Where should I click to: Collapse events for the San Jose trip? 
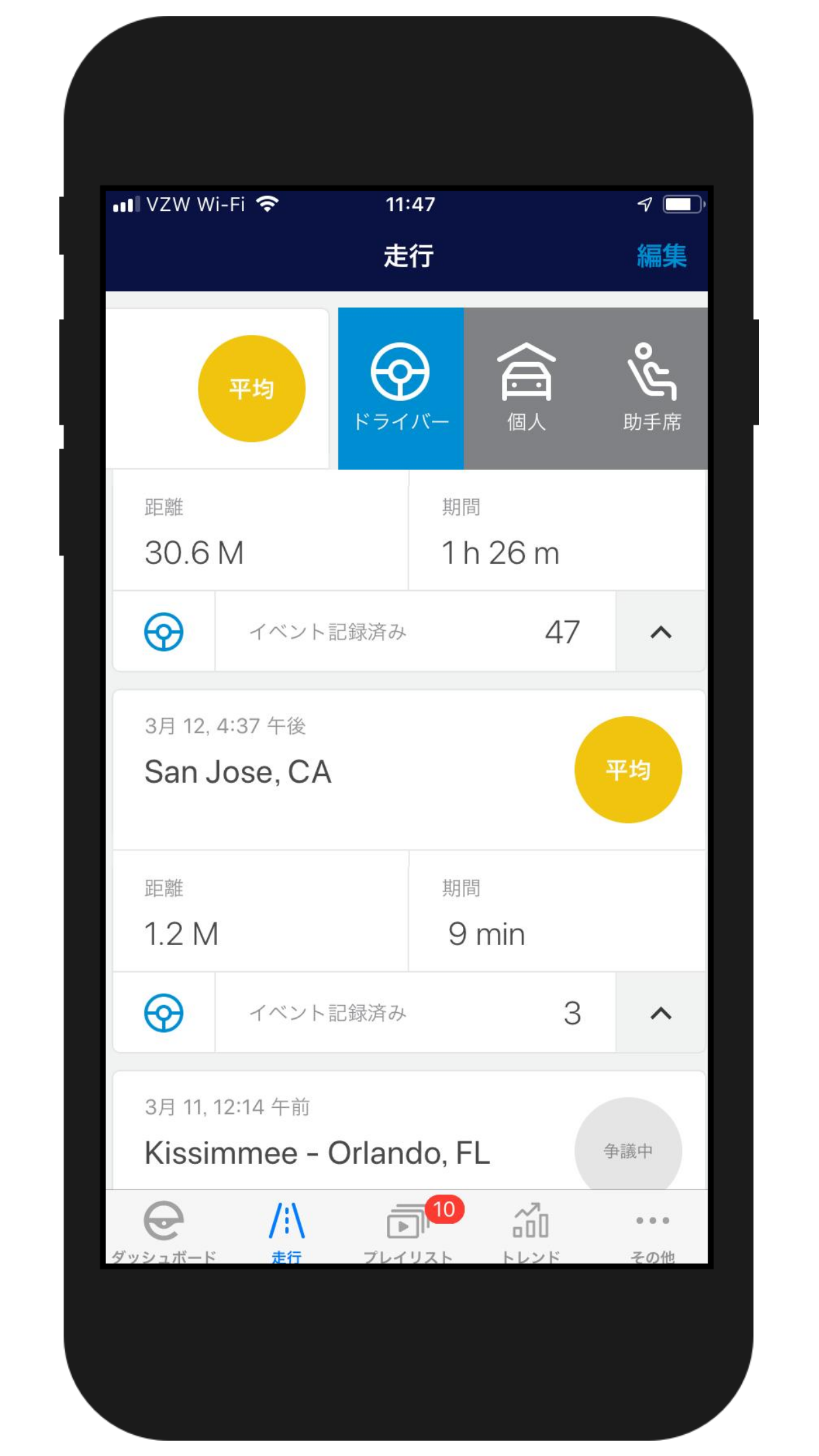661,1014
